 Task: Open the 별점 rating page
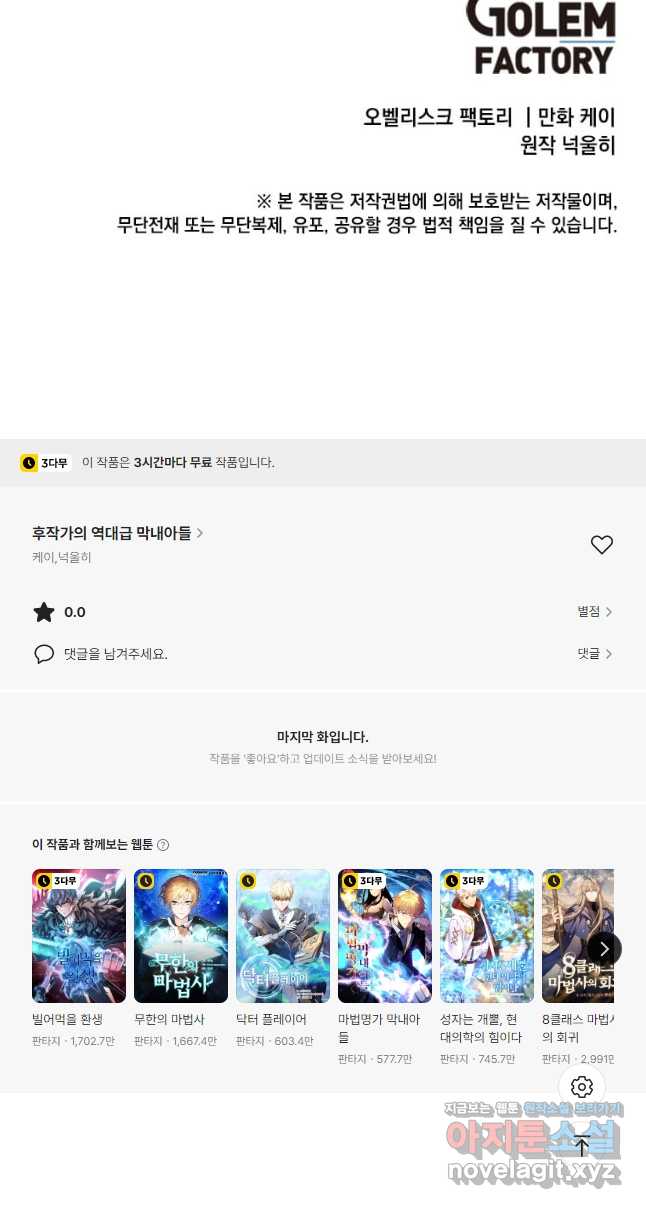(594, 612)
